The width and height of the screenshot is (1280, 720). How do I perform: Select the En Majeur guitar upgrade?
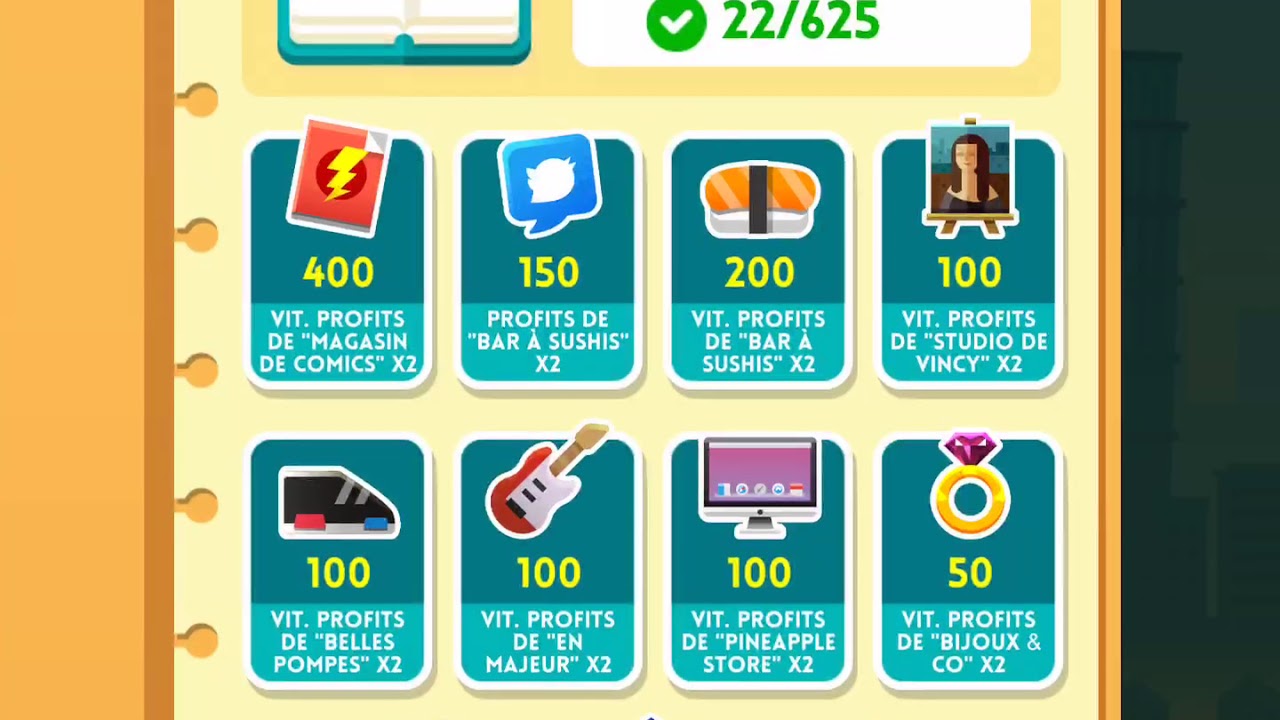[548, 562]
